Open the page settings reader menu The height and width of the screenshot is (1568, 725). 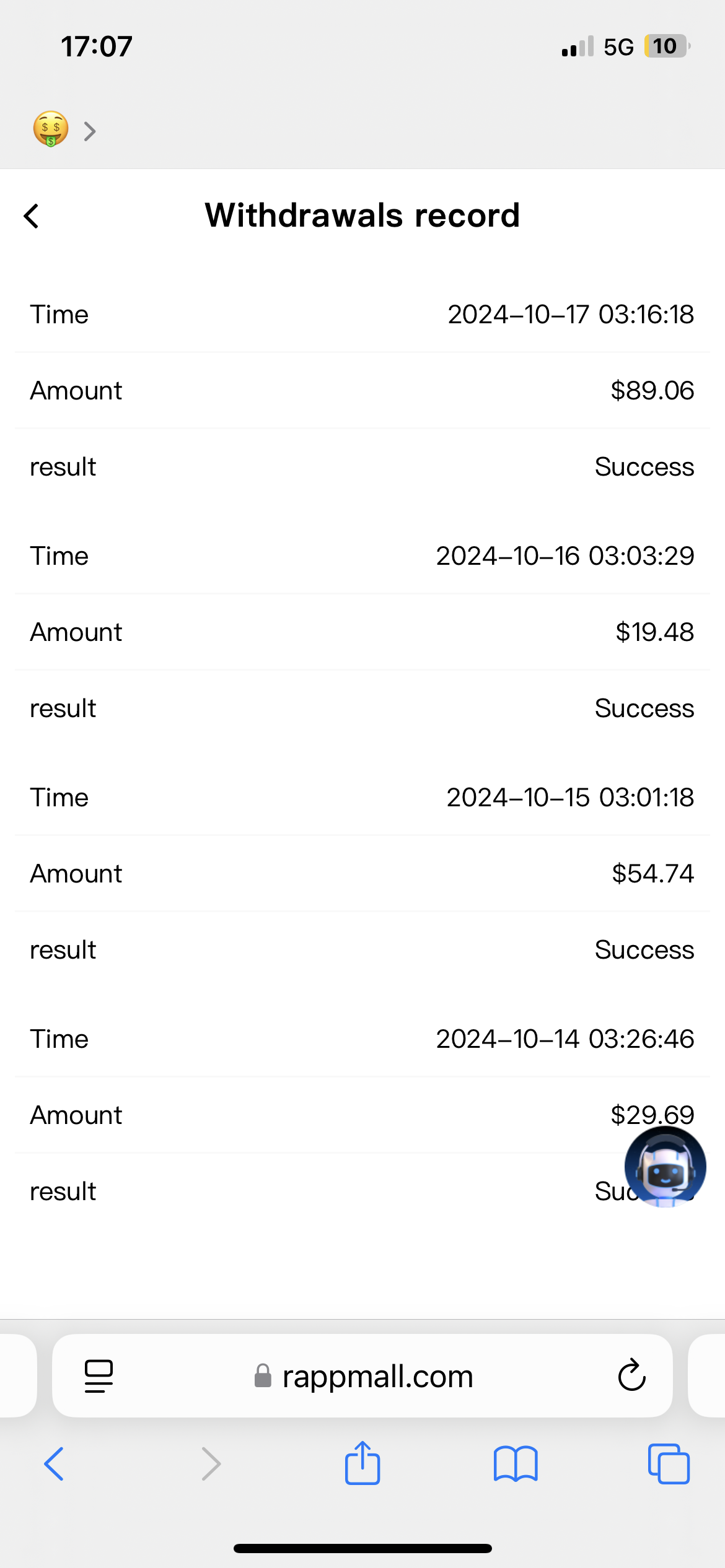coord(99,1376)
